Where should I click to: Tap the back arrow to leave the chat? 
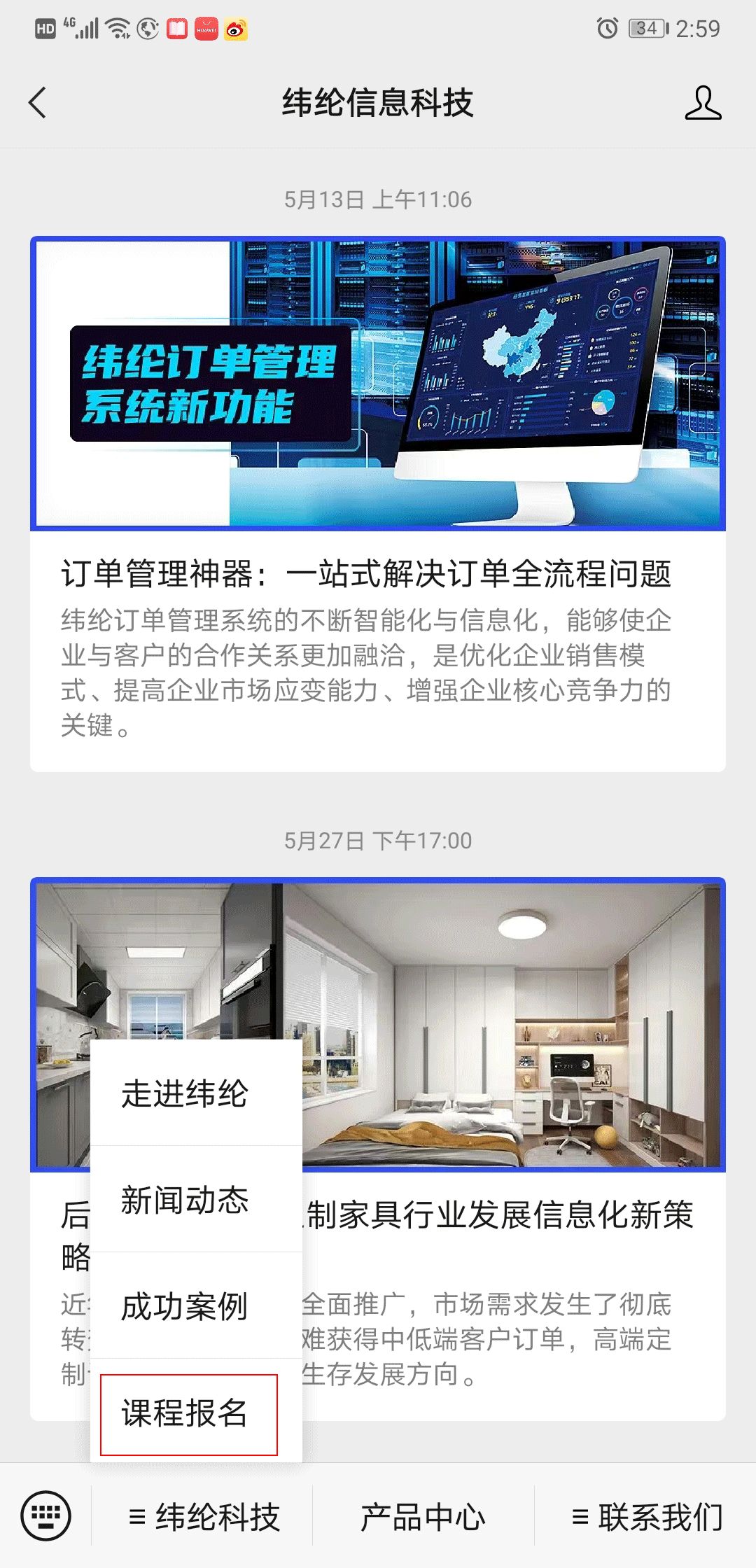pos(36,102)
